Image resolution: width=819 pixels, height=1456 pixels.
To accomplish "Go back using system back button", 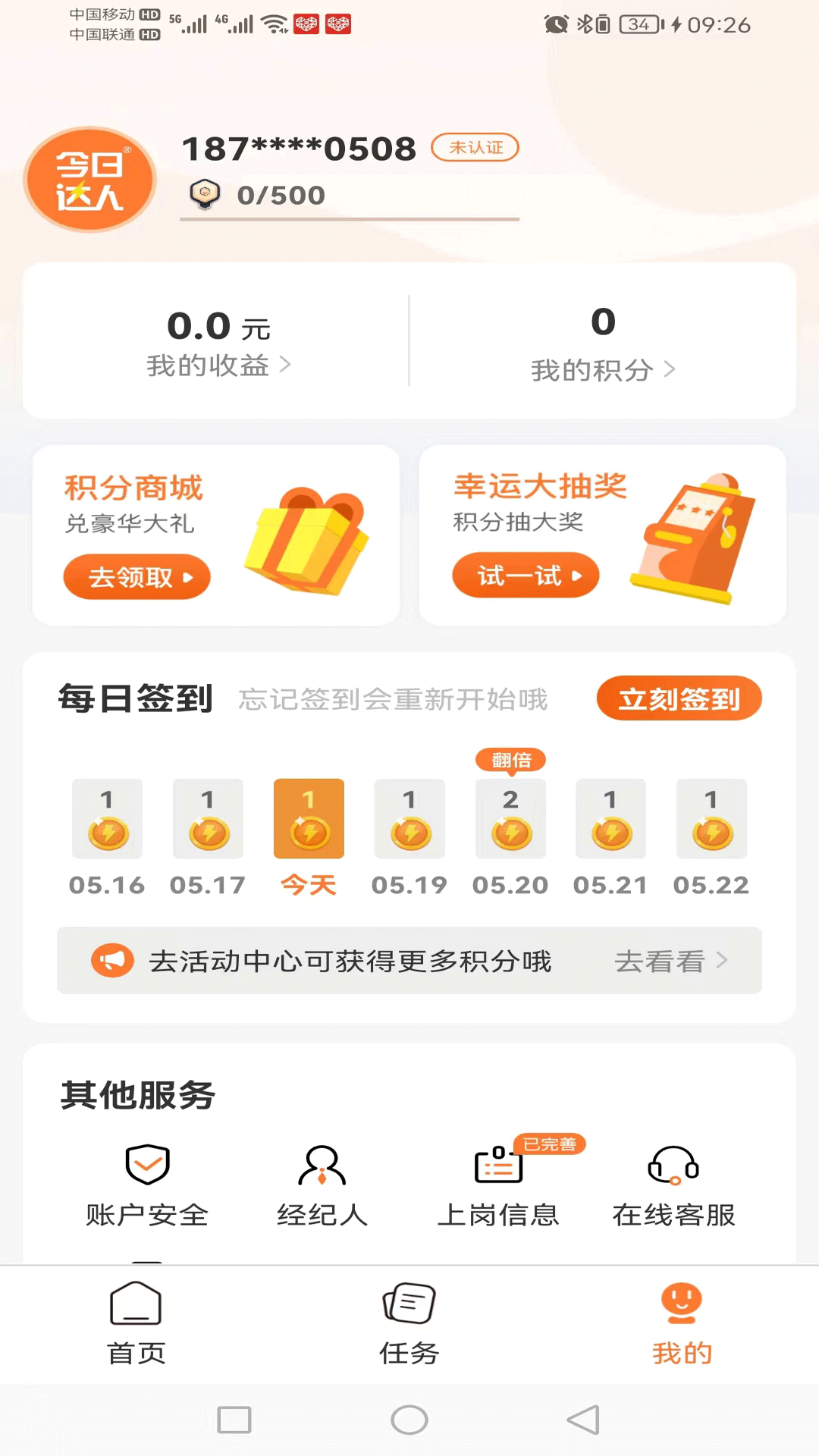I will (x=583, y=1420).
